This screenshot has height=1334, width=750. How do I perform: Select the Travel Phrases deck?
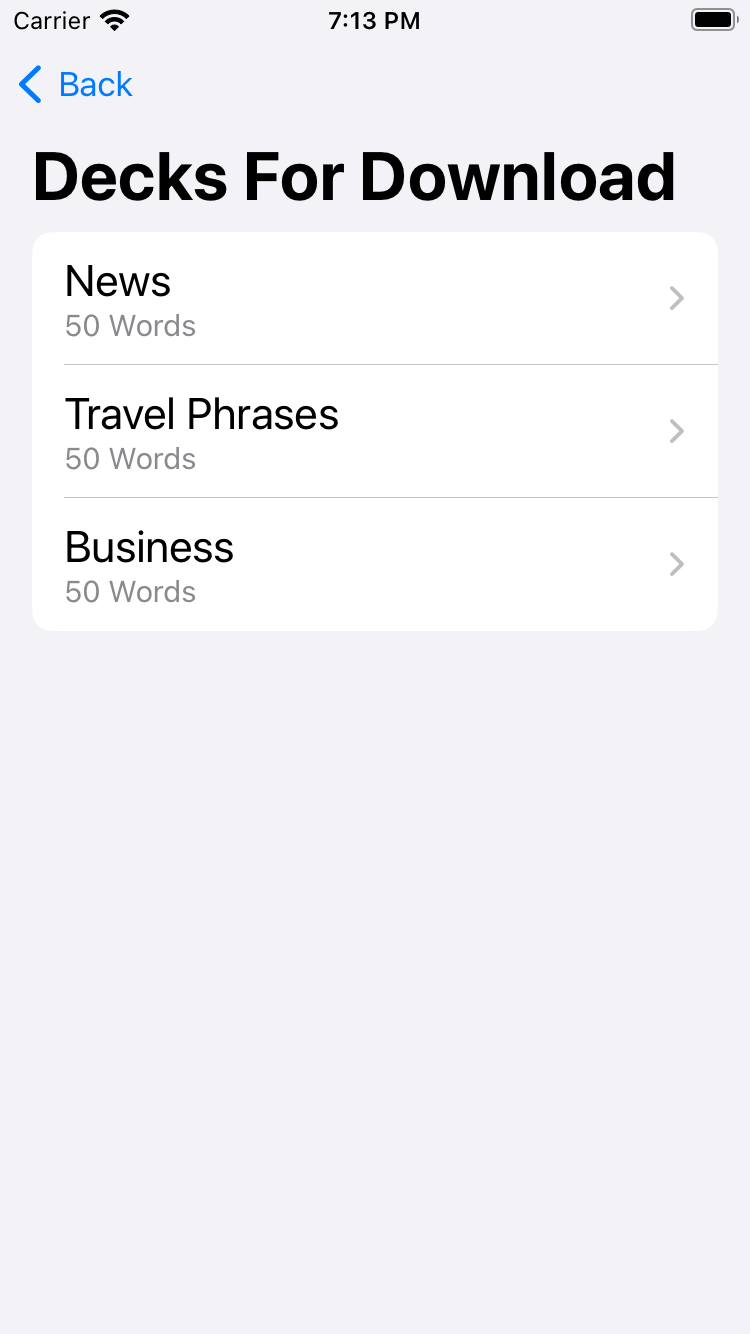click(375, 431)
